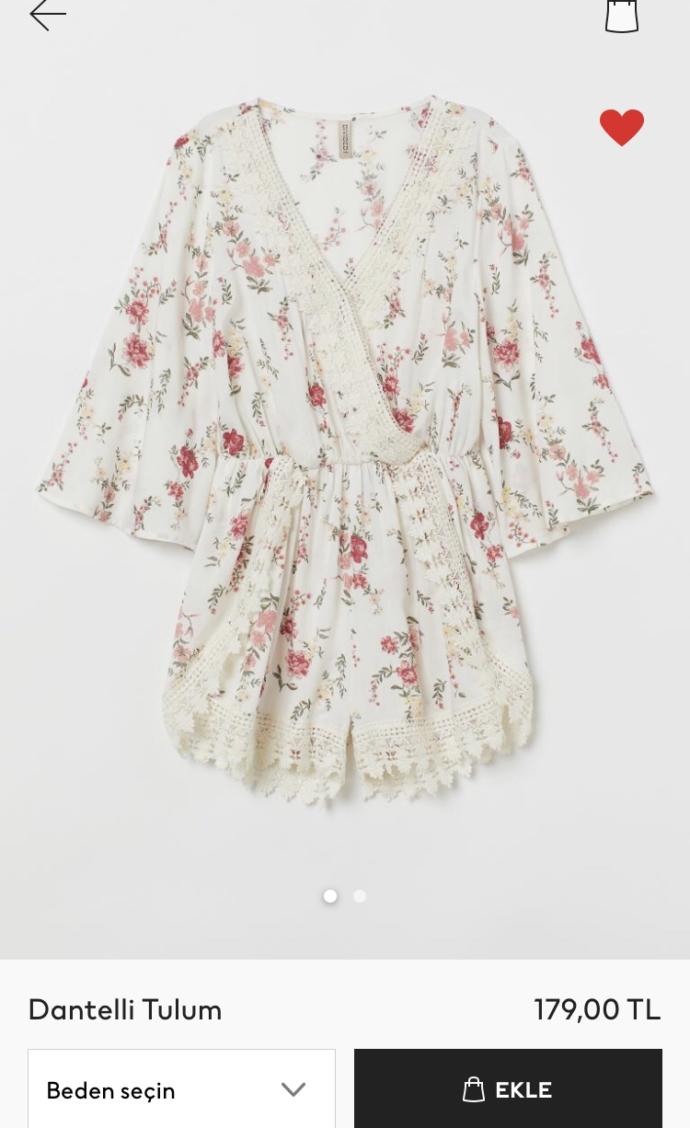
Task: Go back with the arrow icon
Action: 47,14
